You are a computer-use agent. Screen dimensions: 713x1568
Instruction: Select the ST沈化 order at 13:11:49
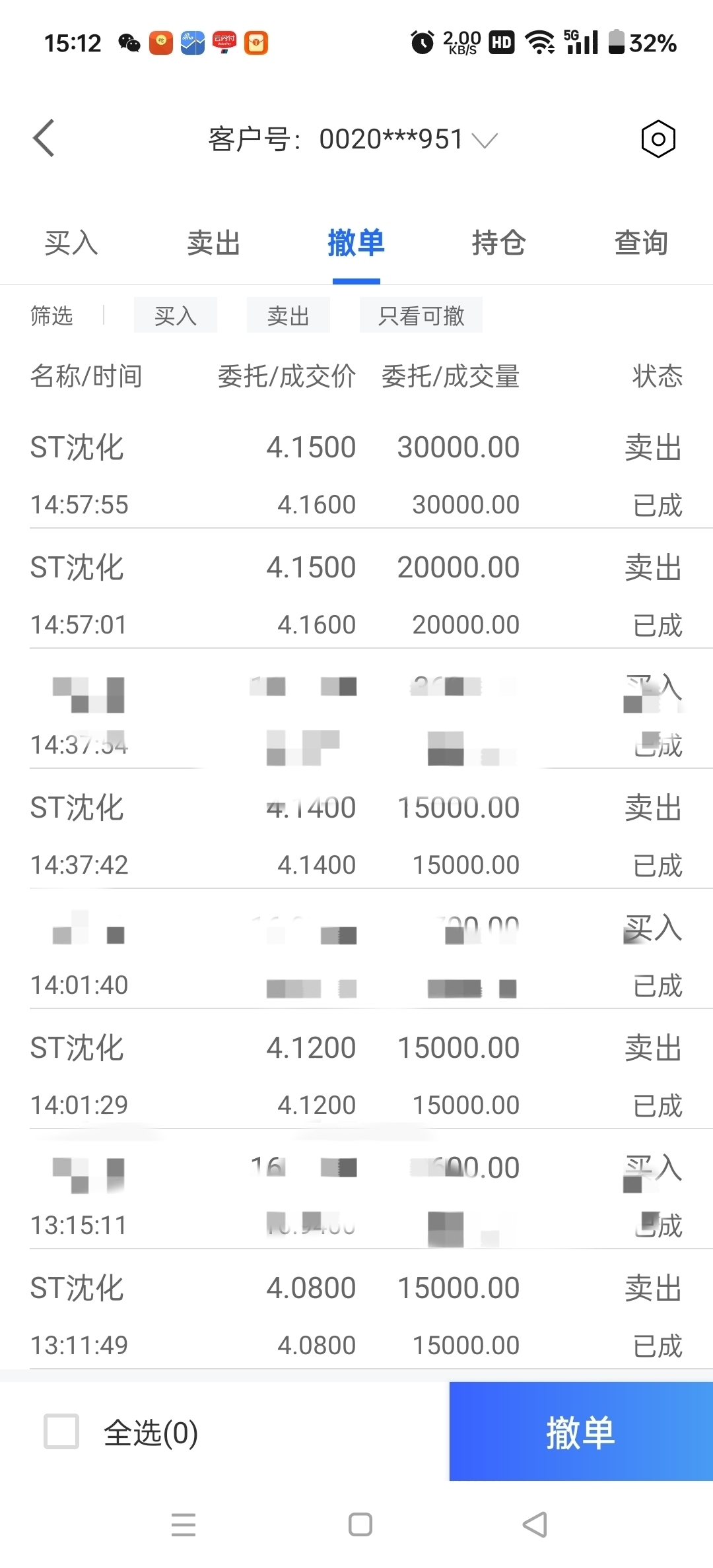click(356, 1316)
